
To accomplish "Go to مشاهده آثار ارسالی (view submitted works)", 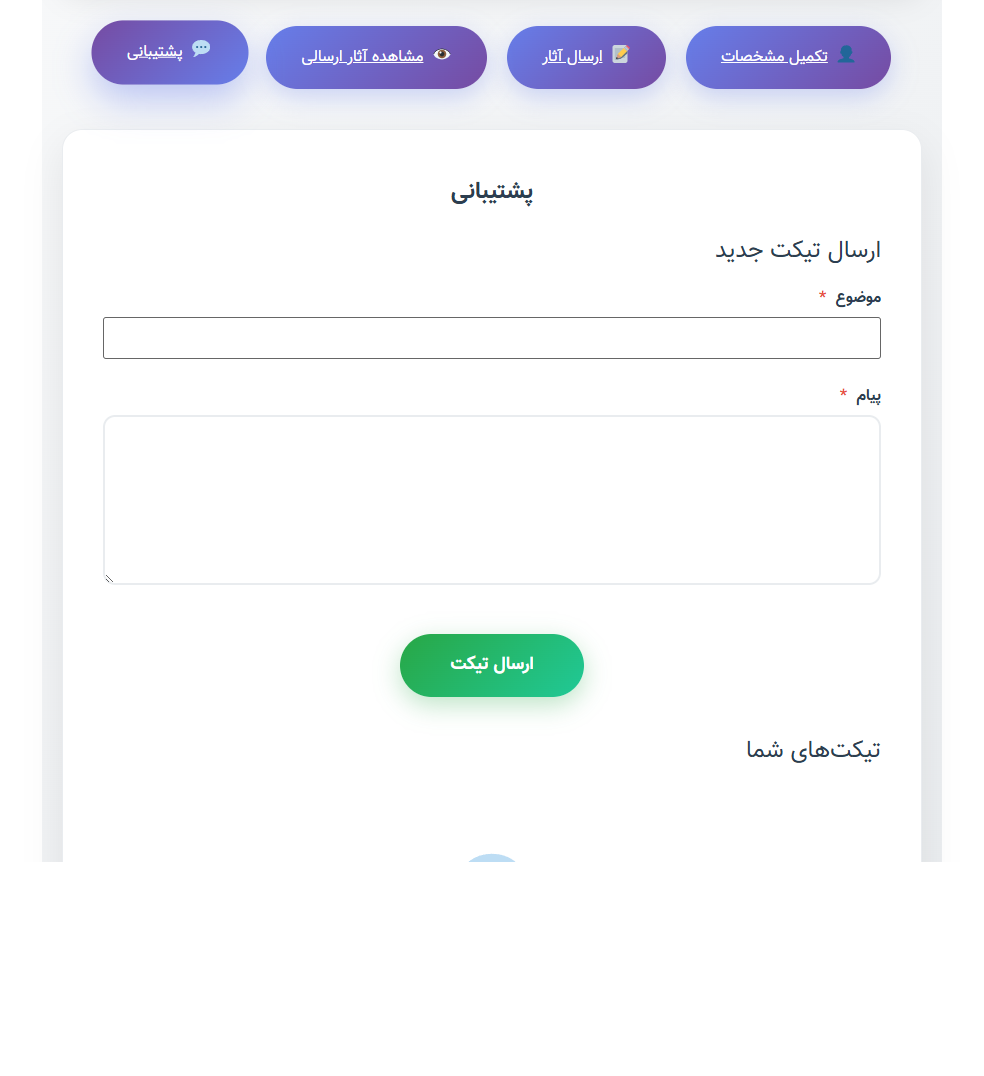I will [x=376, y=57].
